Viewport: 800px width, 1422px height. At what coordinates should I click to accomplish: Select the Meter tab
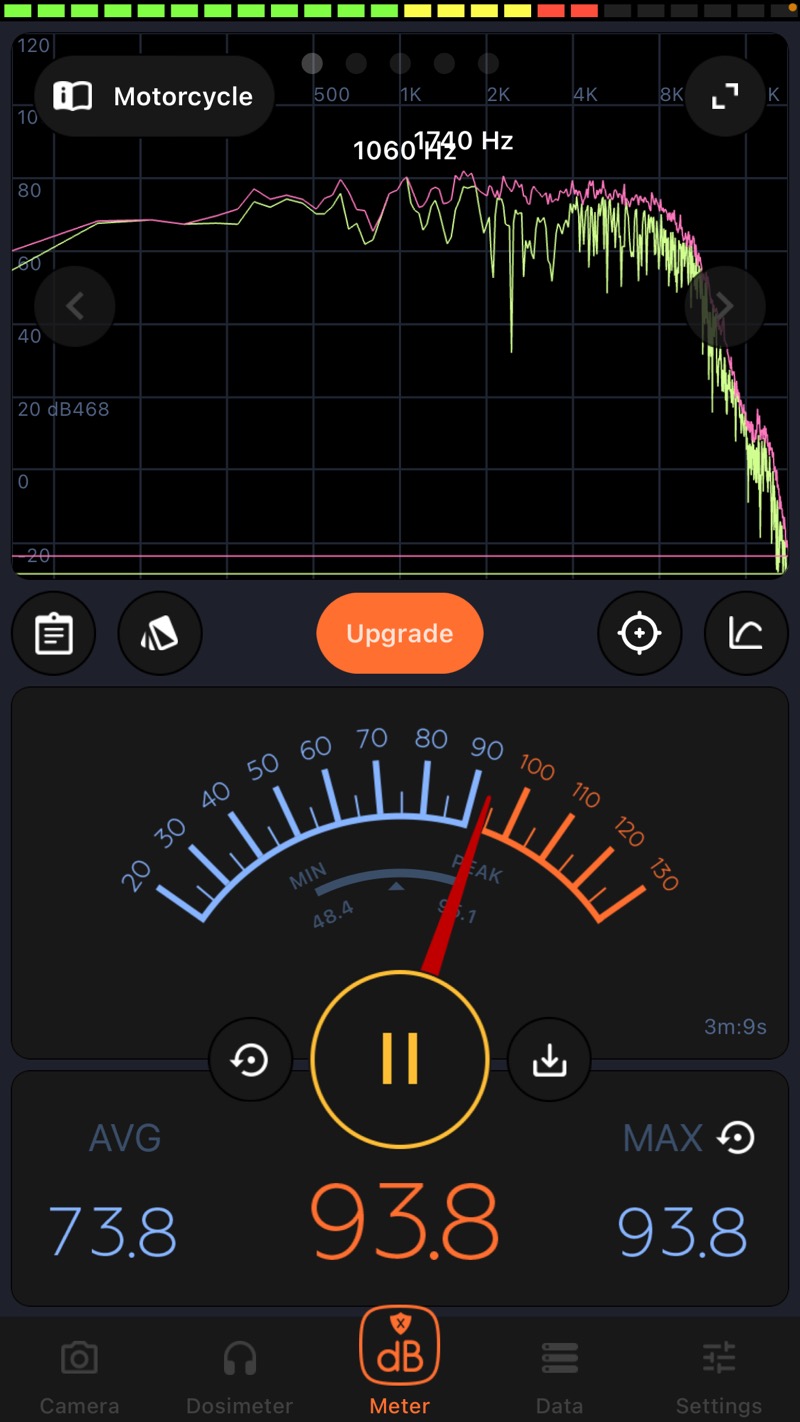pyautogui.click(x=400, y=1365)
